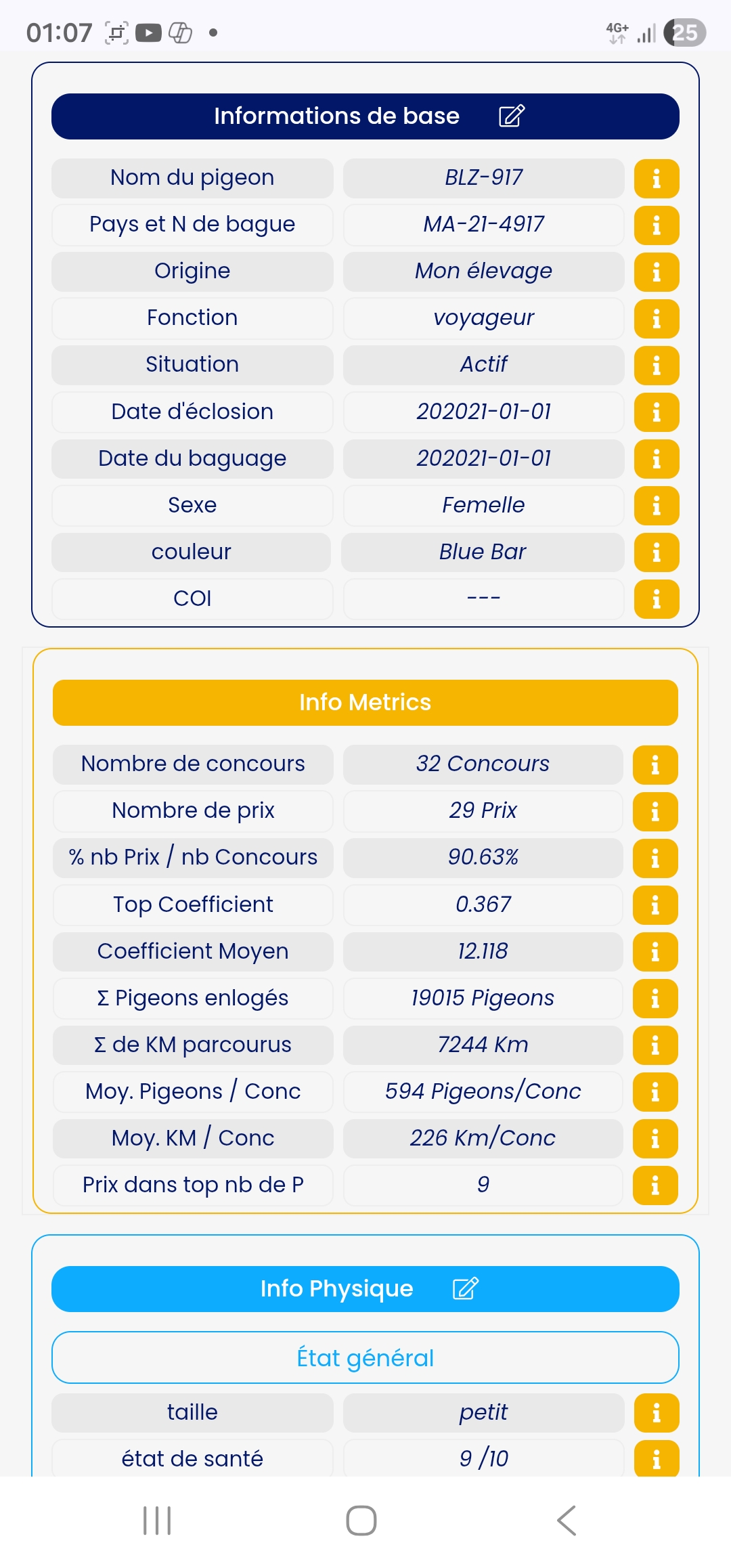Edit the Info Physique section

point(466,1288)
